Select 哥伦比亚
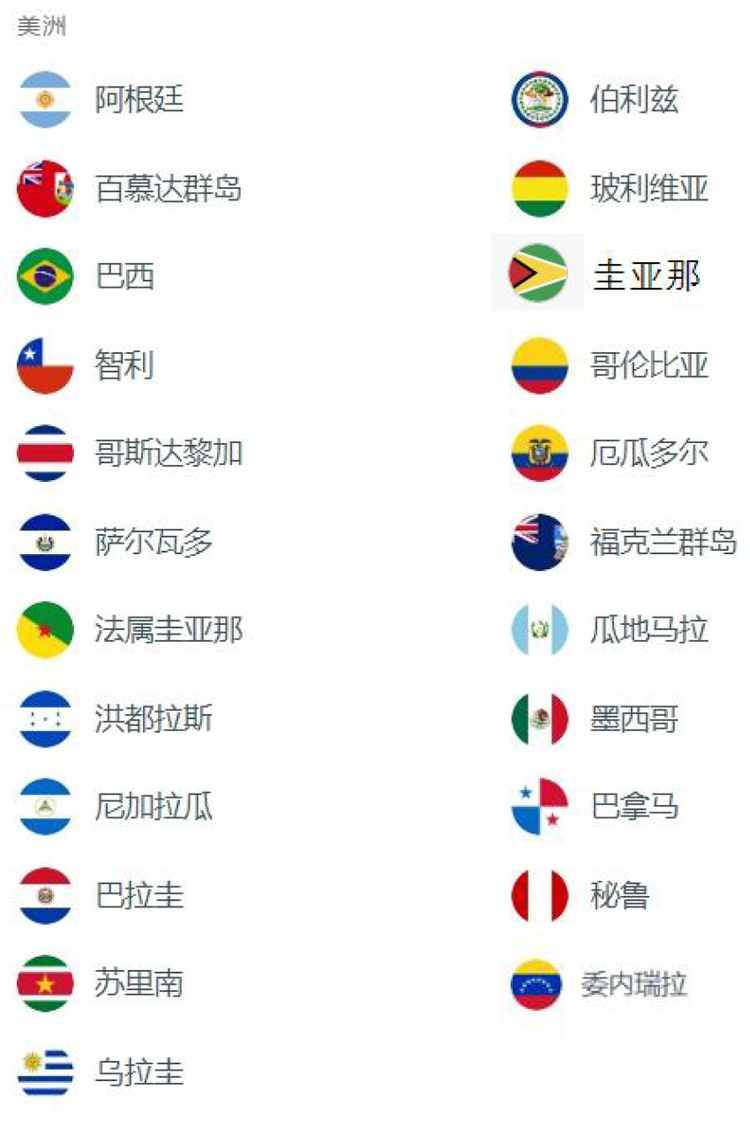This screenshot has height=1140, width=750. [x=649, y=365]
